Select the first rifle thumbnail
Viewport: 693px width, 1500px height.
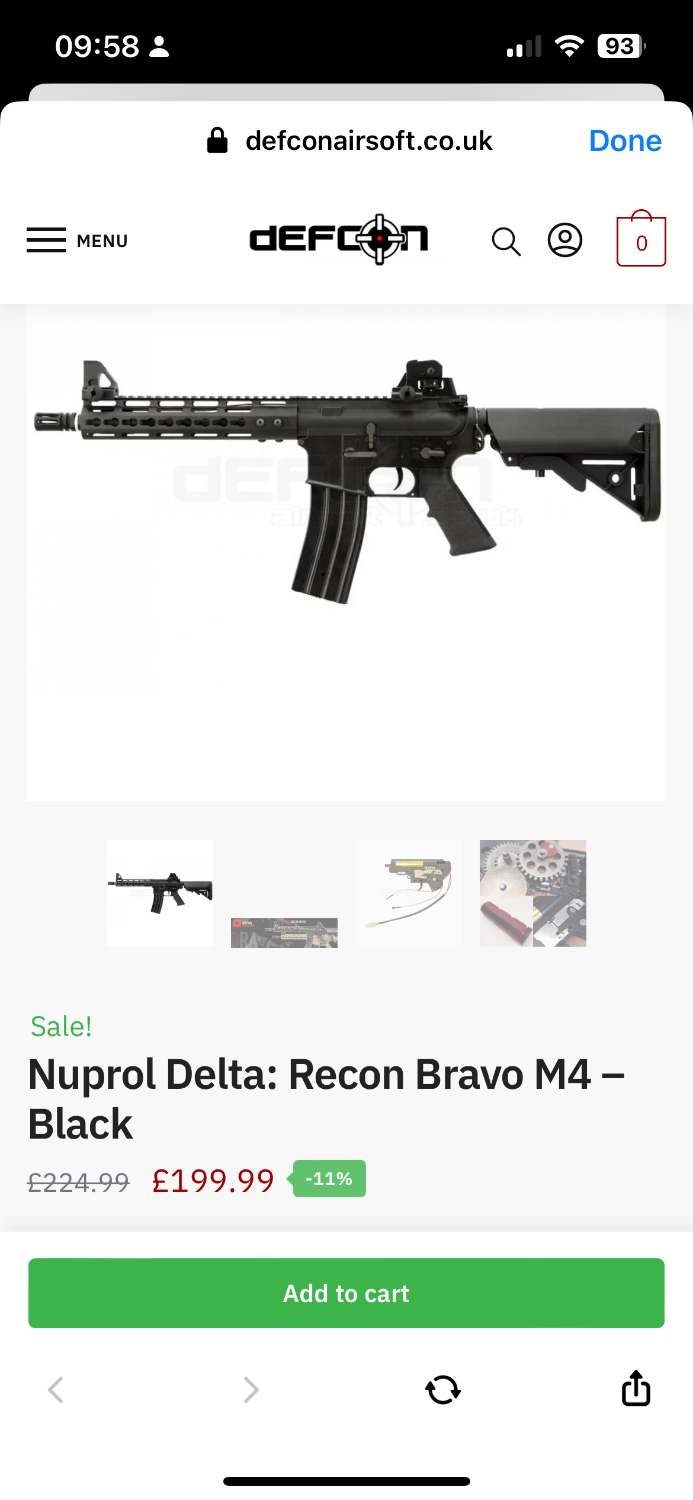[160, 893]
